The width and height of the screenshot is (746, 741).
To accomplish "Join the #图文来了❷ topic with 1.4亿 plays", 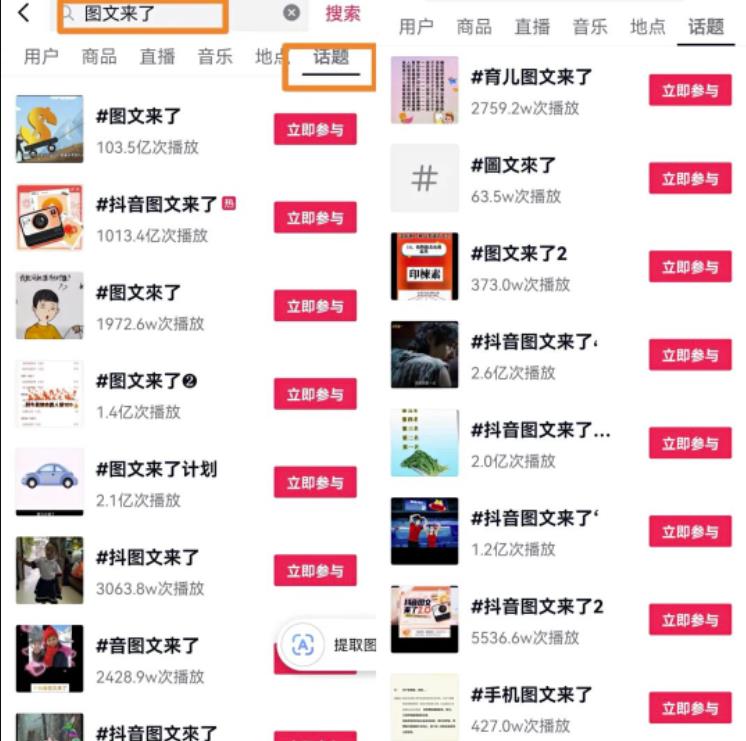I will pyautogui.click(x=315, y=395).
